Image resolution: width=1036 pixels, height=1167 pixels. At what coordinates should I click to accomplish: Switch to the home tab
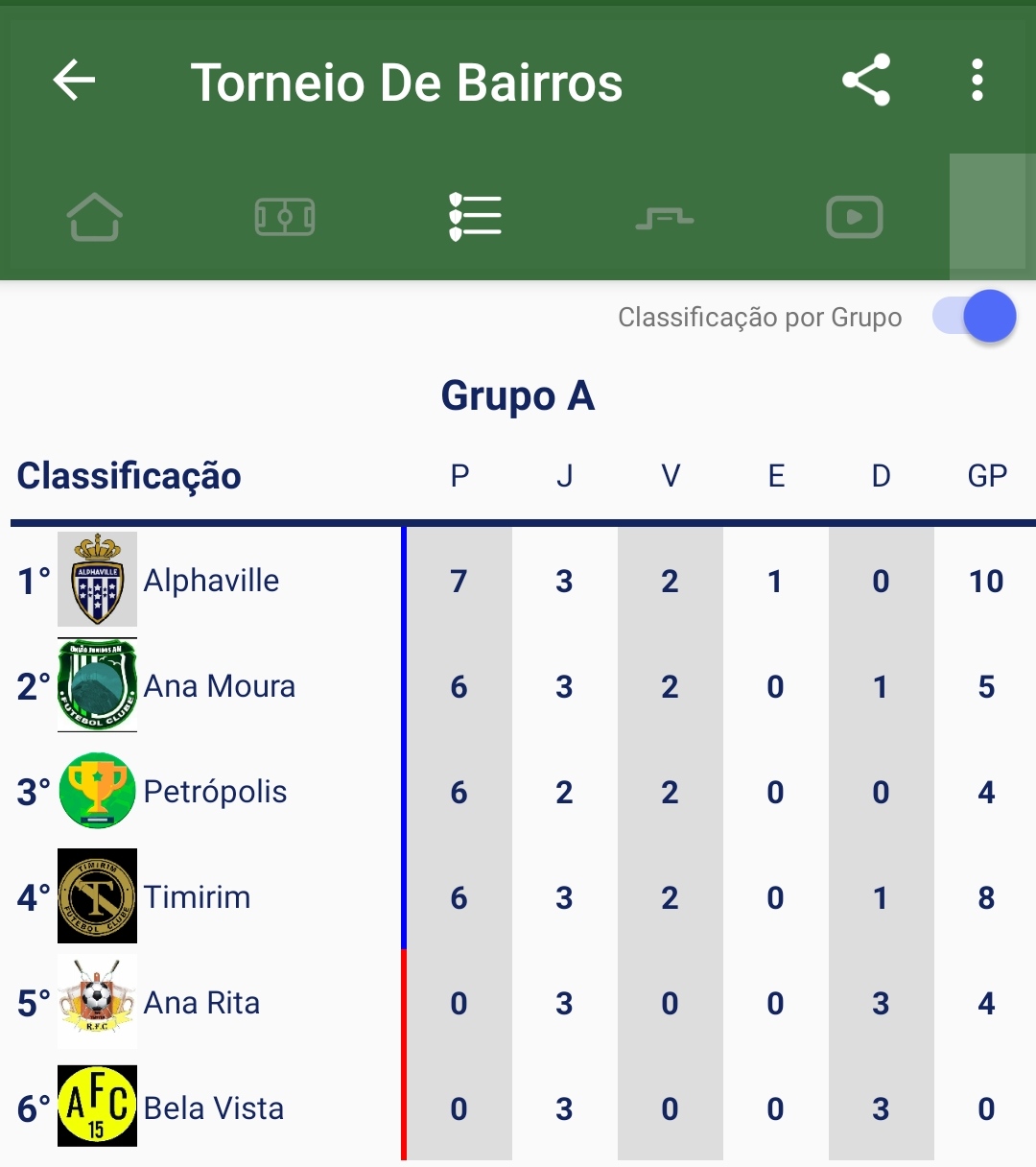click(x=94, y=216)
